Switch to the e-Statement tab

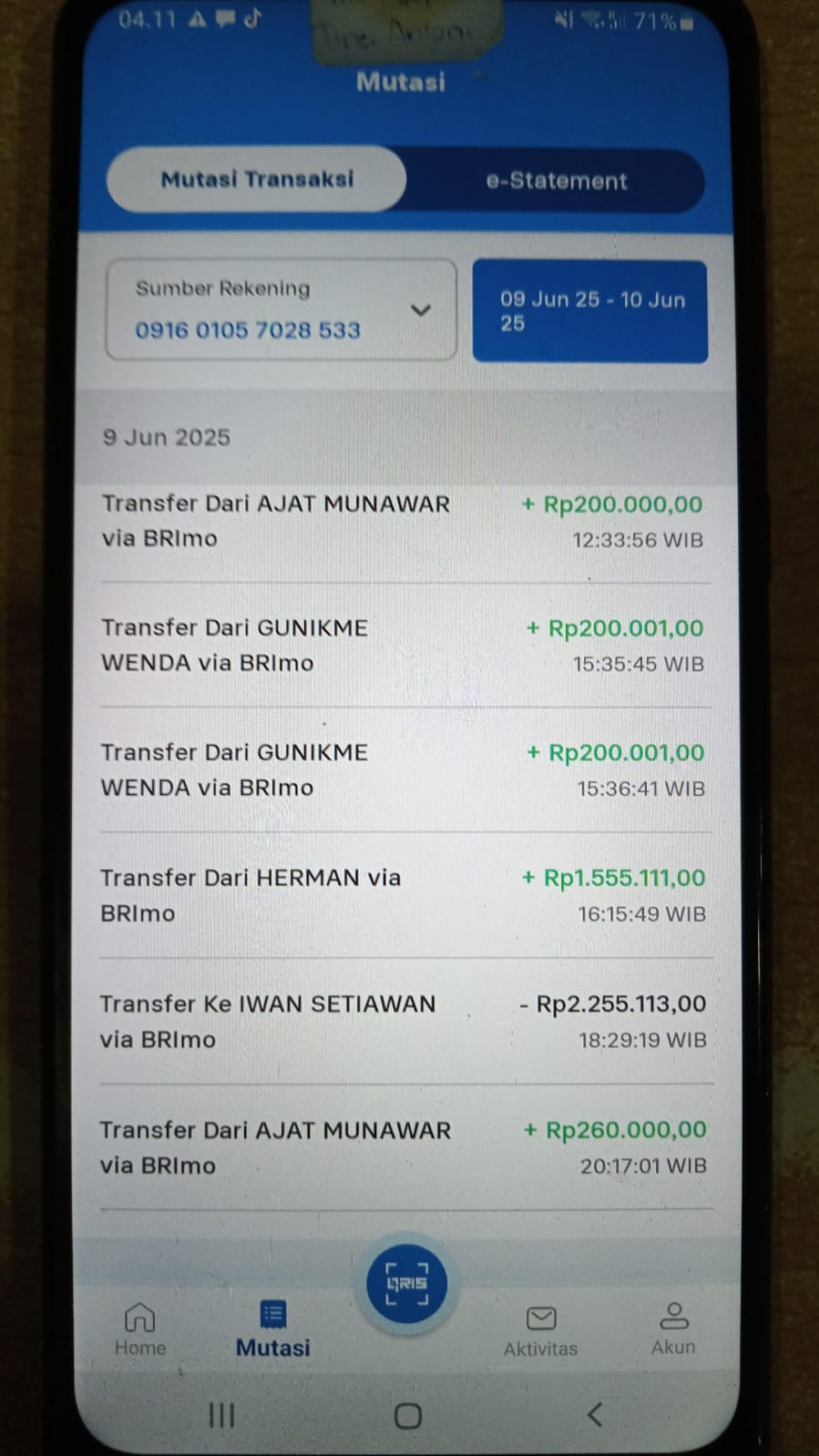click(x=556, y=181)
